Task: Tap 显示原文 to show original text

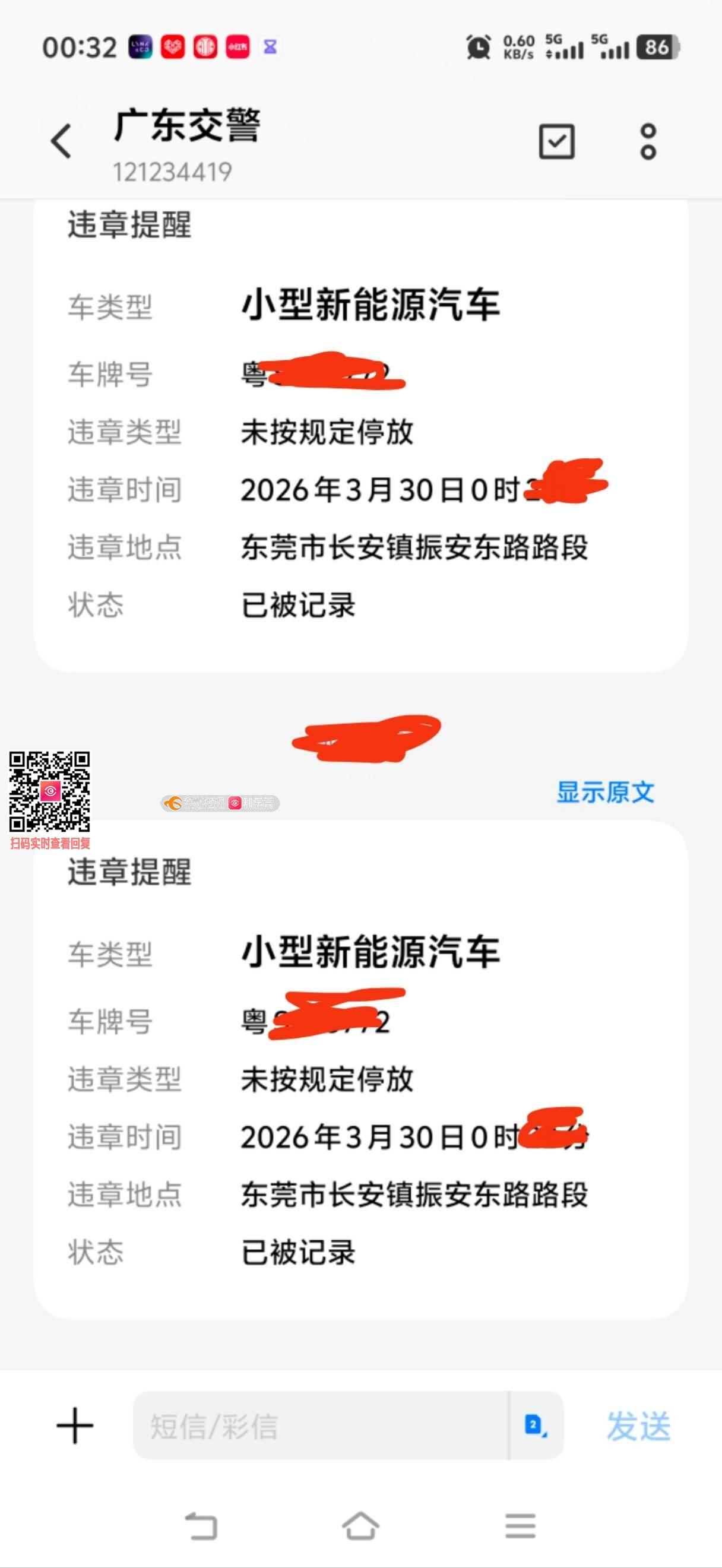Action: pos(605,792)
